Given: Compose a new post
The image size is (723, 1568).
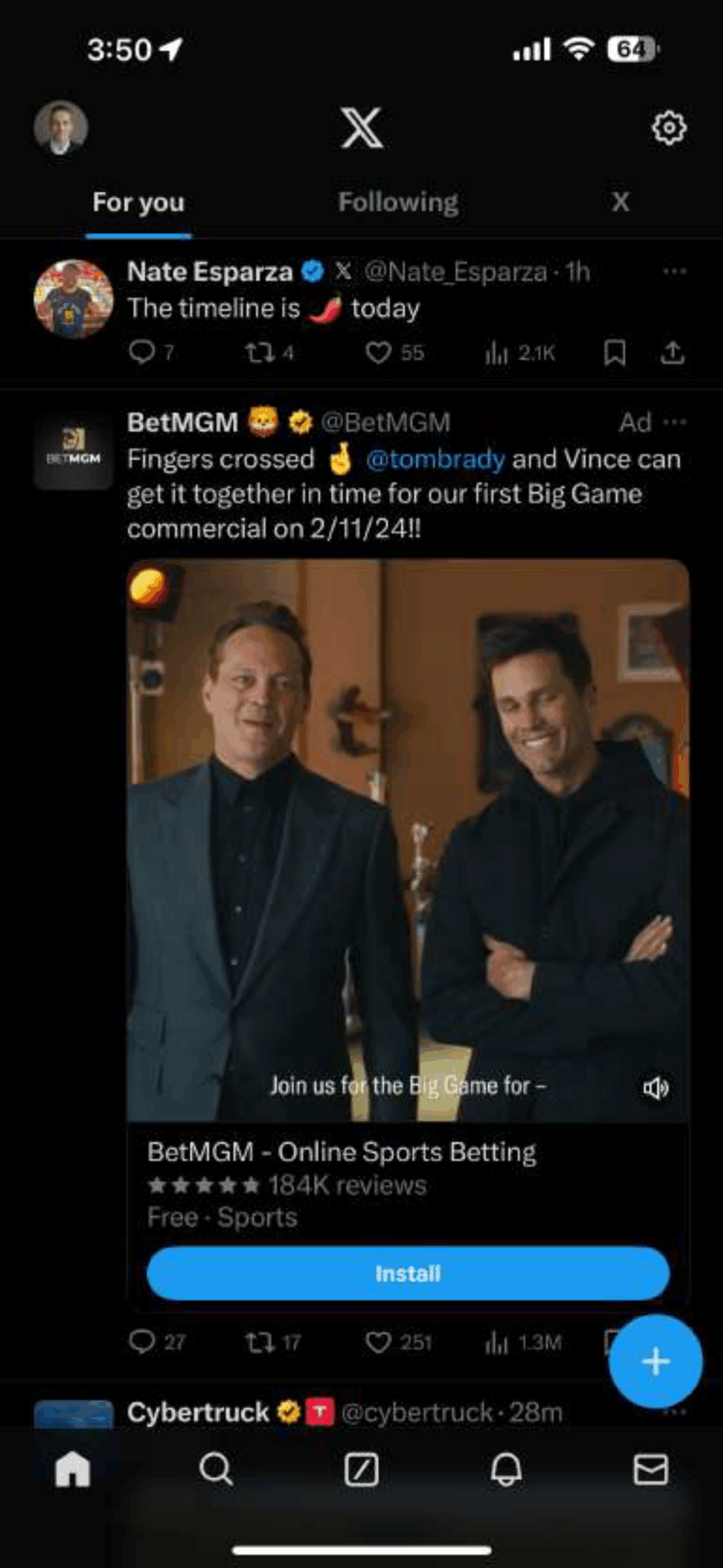Looking at the screenshot, I should point(655,1361).
